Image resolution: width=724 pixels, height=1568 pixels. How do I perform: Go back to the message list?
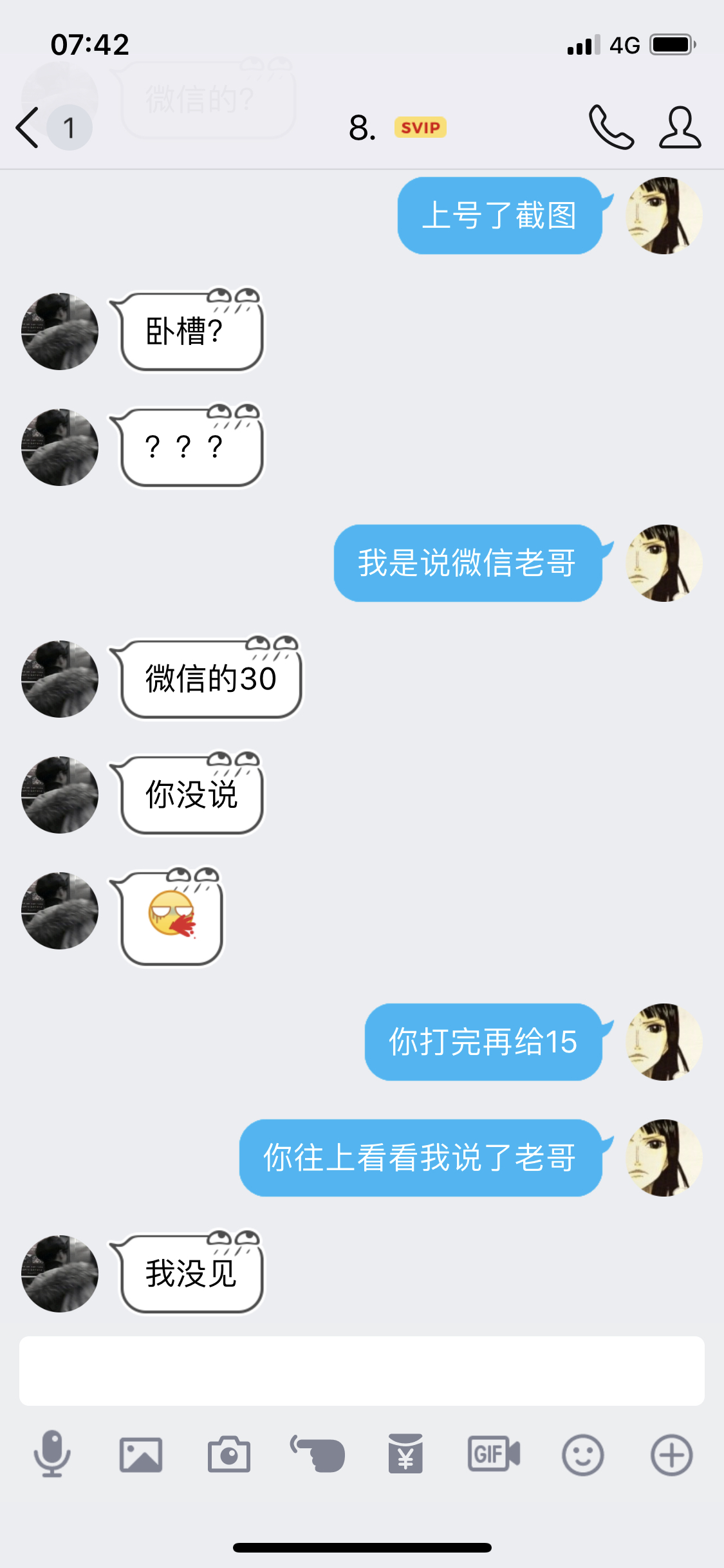28,127
